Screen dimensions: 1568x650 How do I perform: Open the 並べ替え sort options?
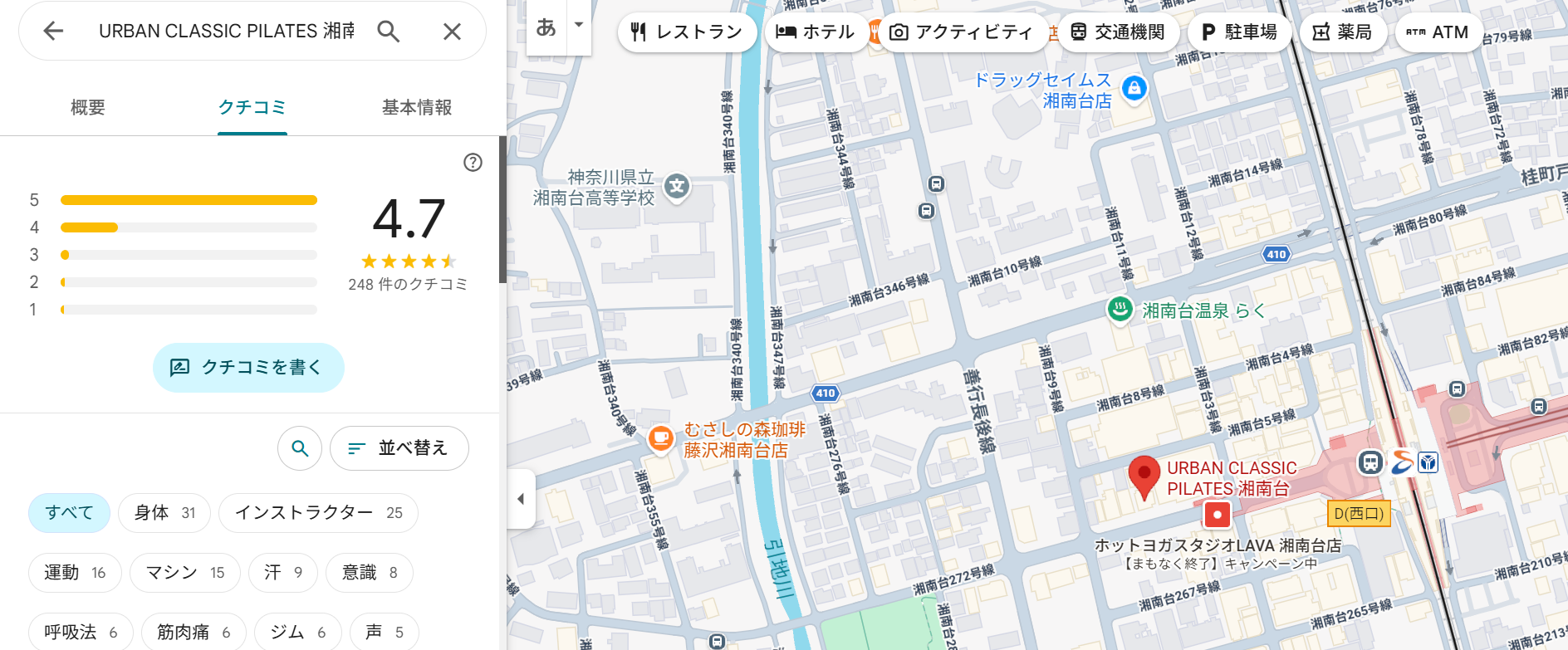(x=399, y=448)
